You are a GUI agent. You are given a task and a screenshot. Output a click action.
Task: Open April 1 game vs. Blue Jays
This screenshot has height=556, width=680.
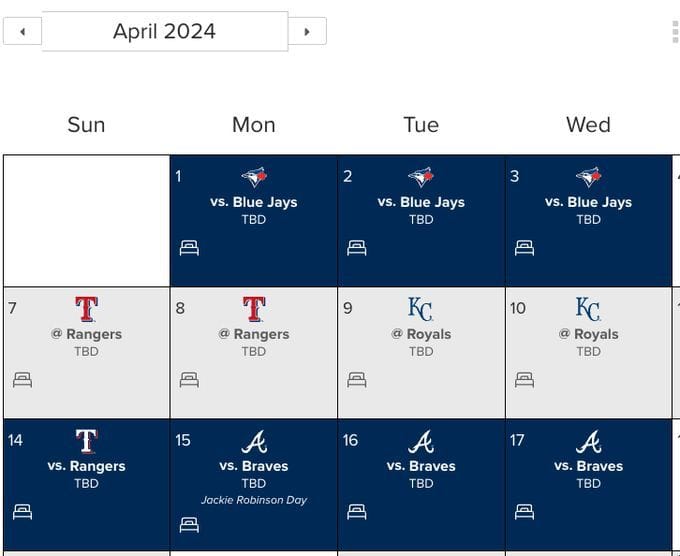point(253,202)
